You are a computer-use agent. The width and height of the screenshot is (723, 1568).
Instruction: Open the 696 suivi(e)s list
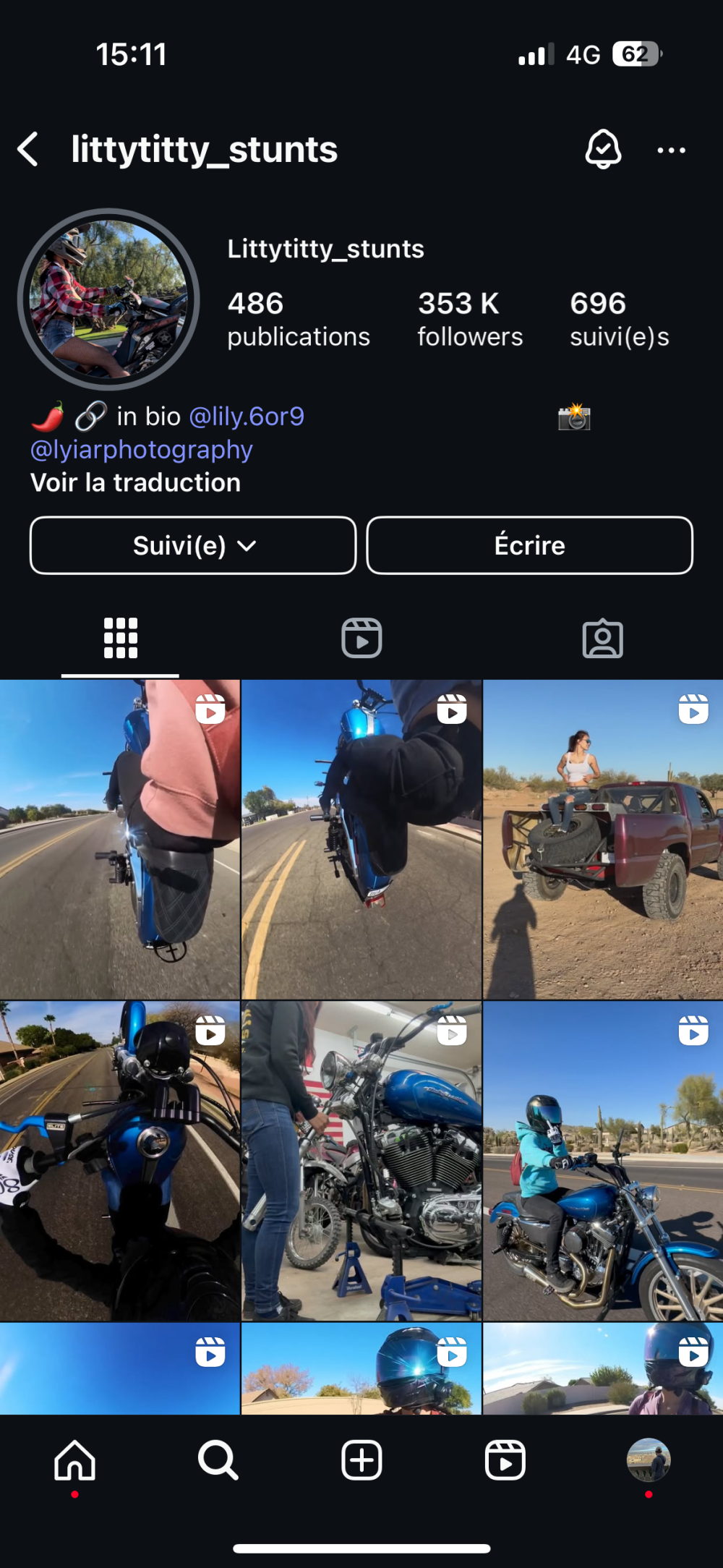click(x=619, y=319)
